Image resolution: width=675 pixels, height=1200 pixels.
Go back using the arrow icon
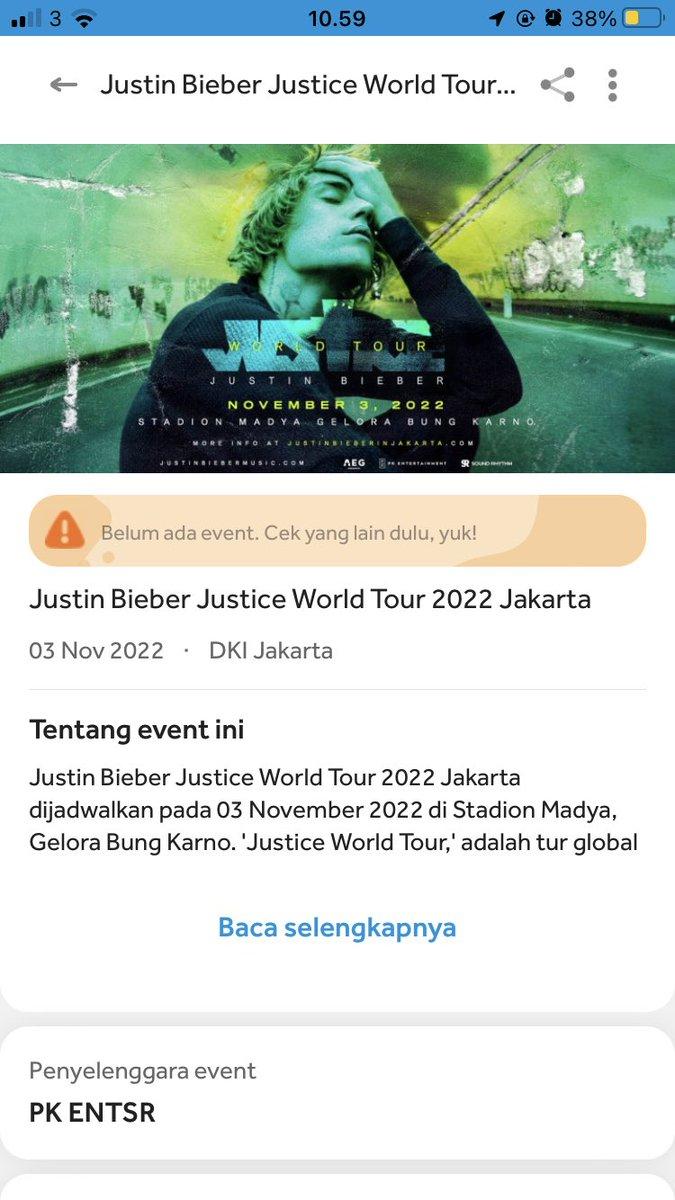pyautogui.click(x=64, y=85)
